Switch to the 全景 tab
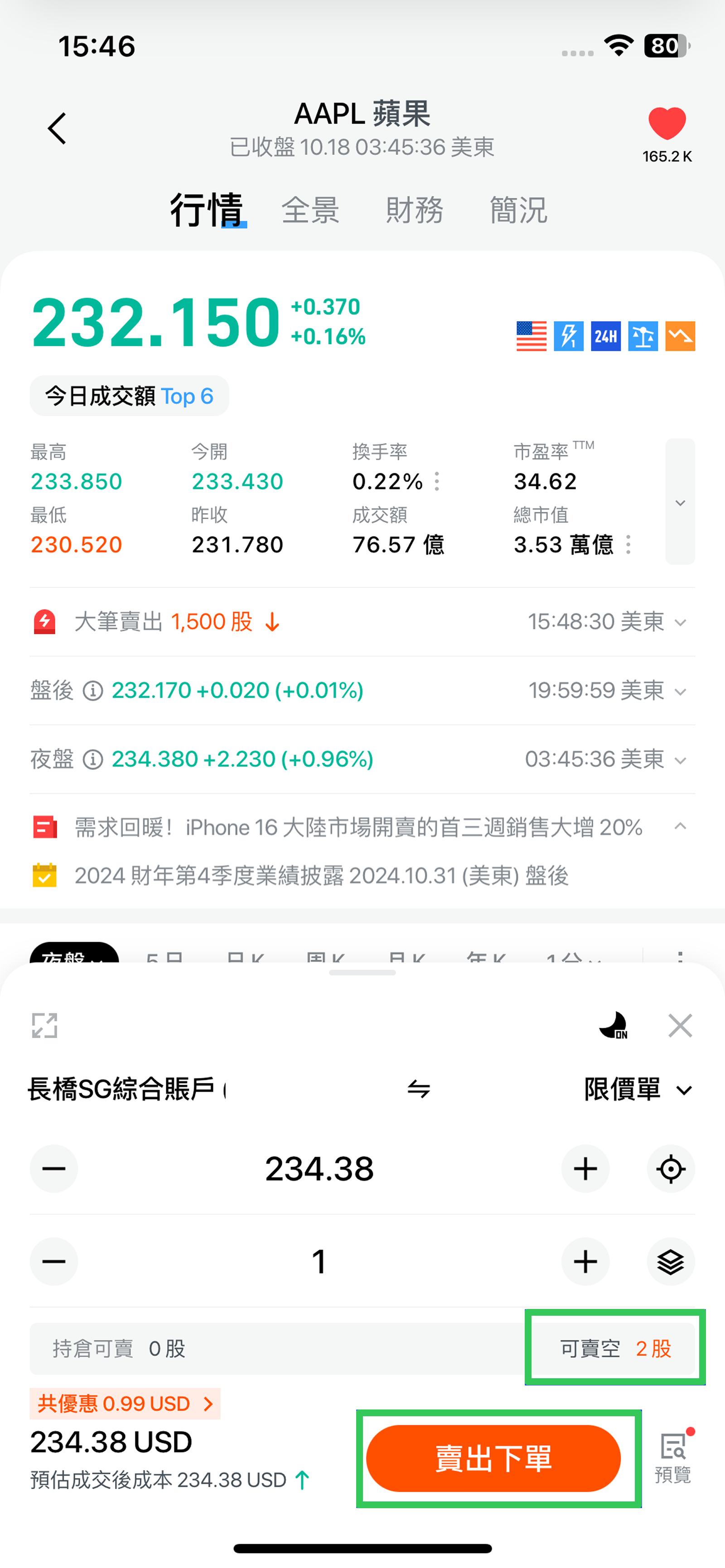725x1568 pixels. (x=310, y=210)
